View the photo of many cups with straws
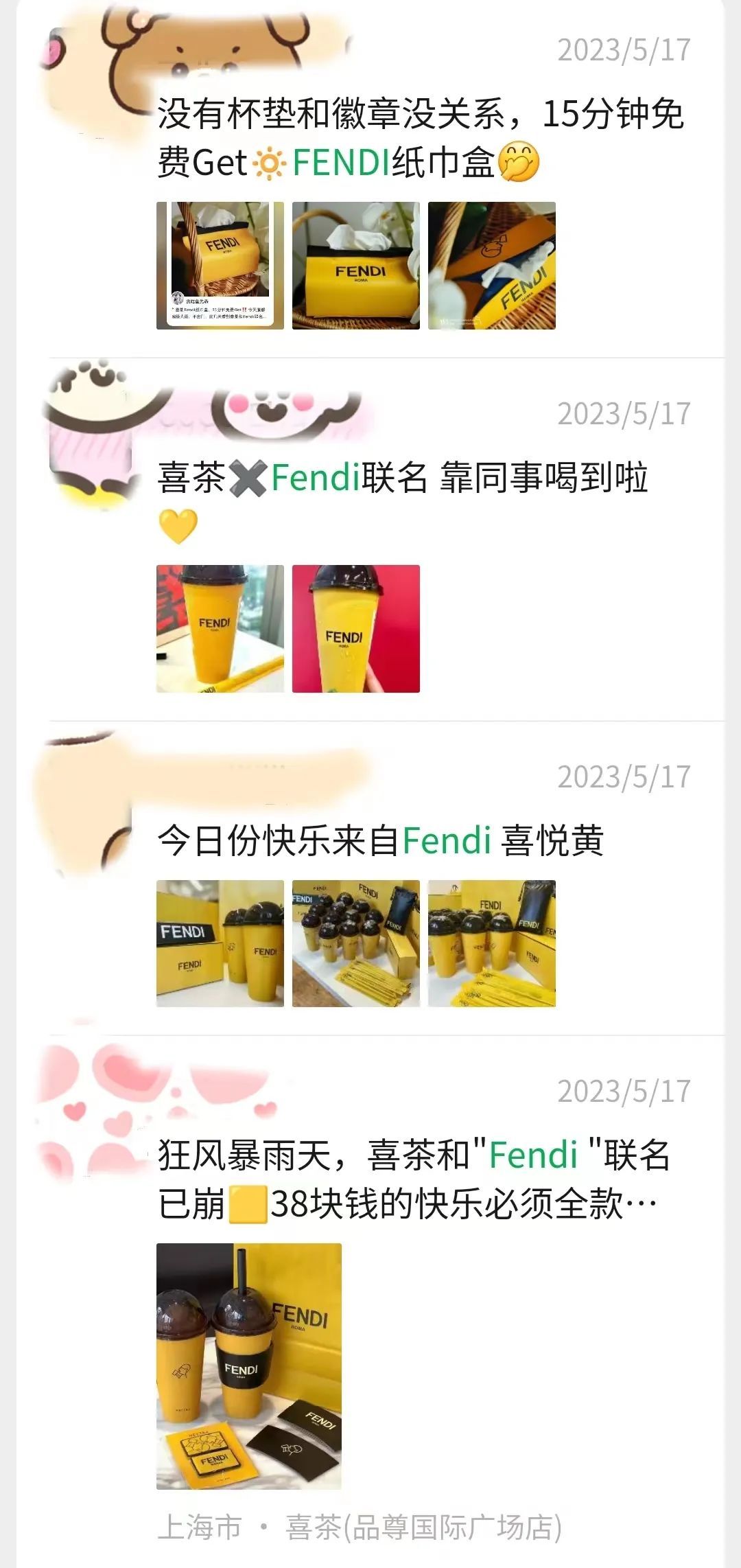This screenshot has width=741, height=1568. (355, 943)
